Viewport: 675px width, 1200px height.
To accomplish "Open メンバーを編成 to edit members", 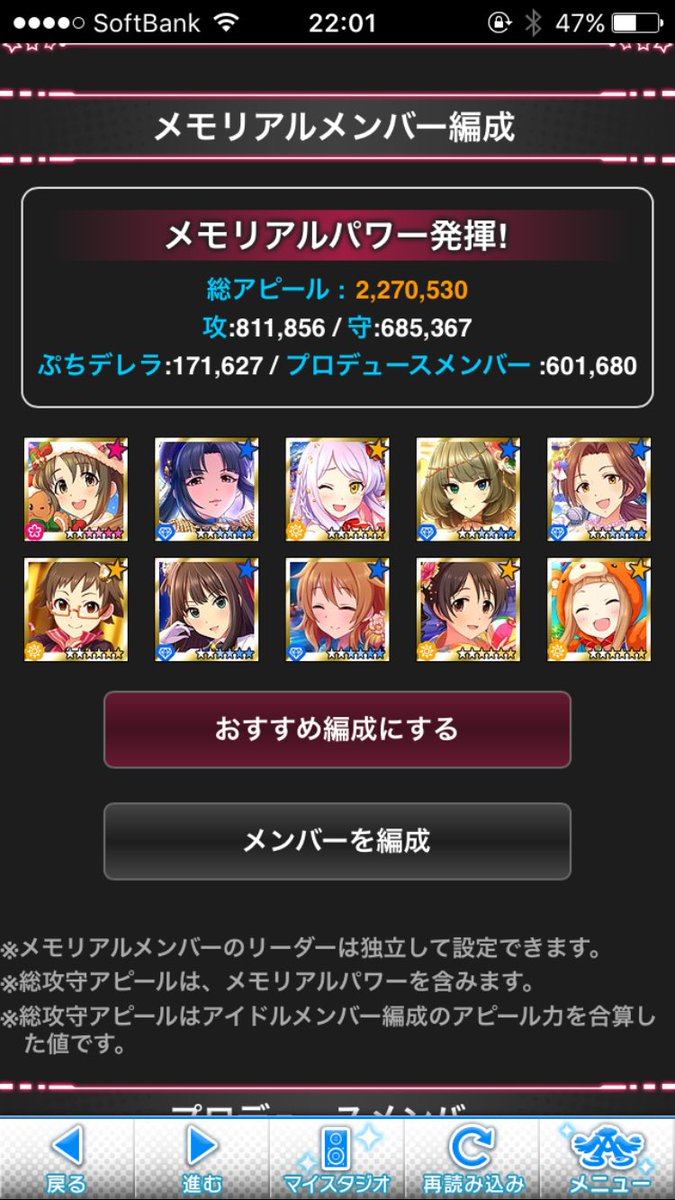I will click(337, 841).
